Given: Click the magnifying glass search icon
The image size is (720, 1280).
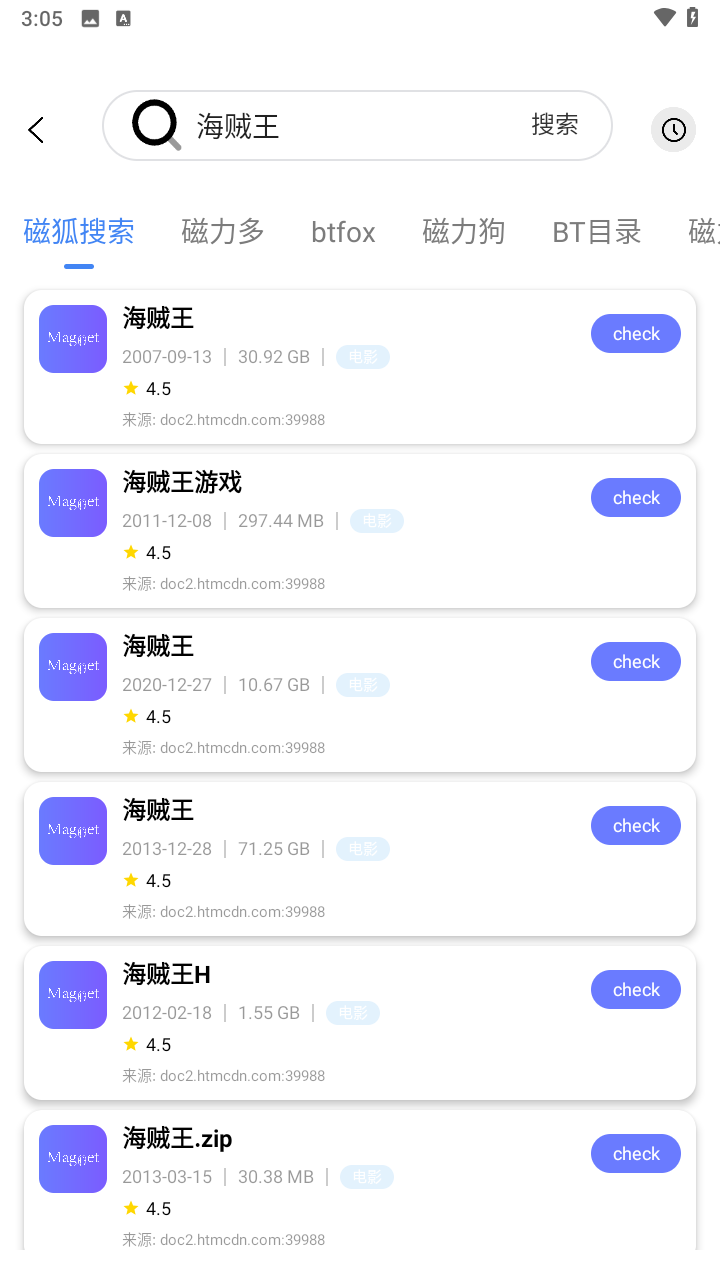Looking at the screenshot, I should (156, 126).
